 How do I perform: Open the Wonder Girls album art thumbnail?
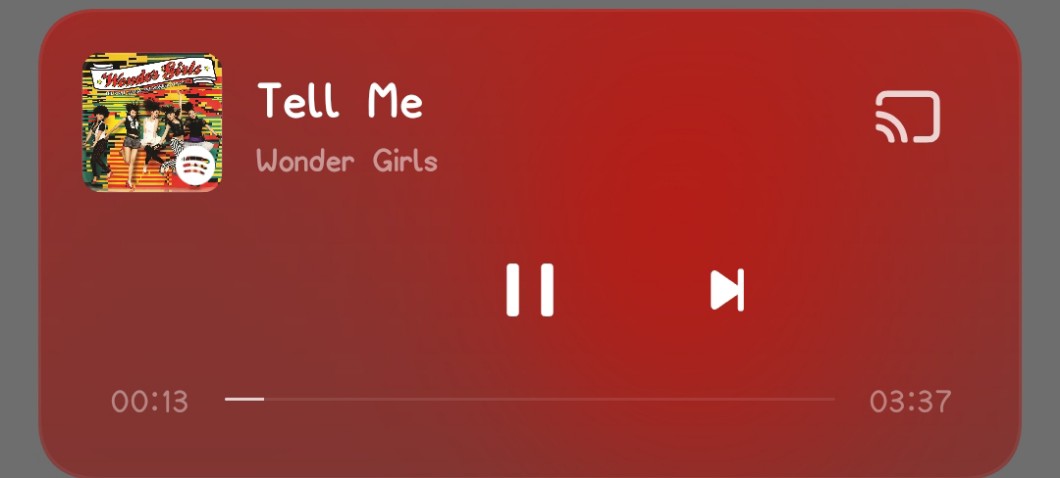152,121
